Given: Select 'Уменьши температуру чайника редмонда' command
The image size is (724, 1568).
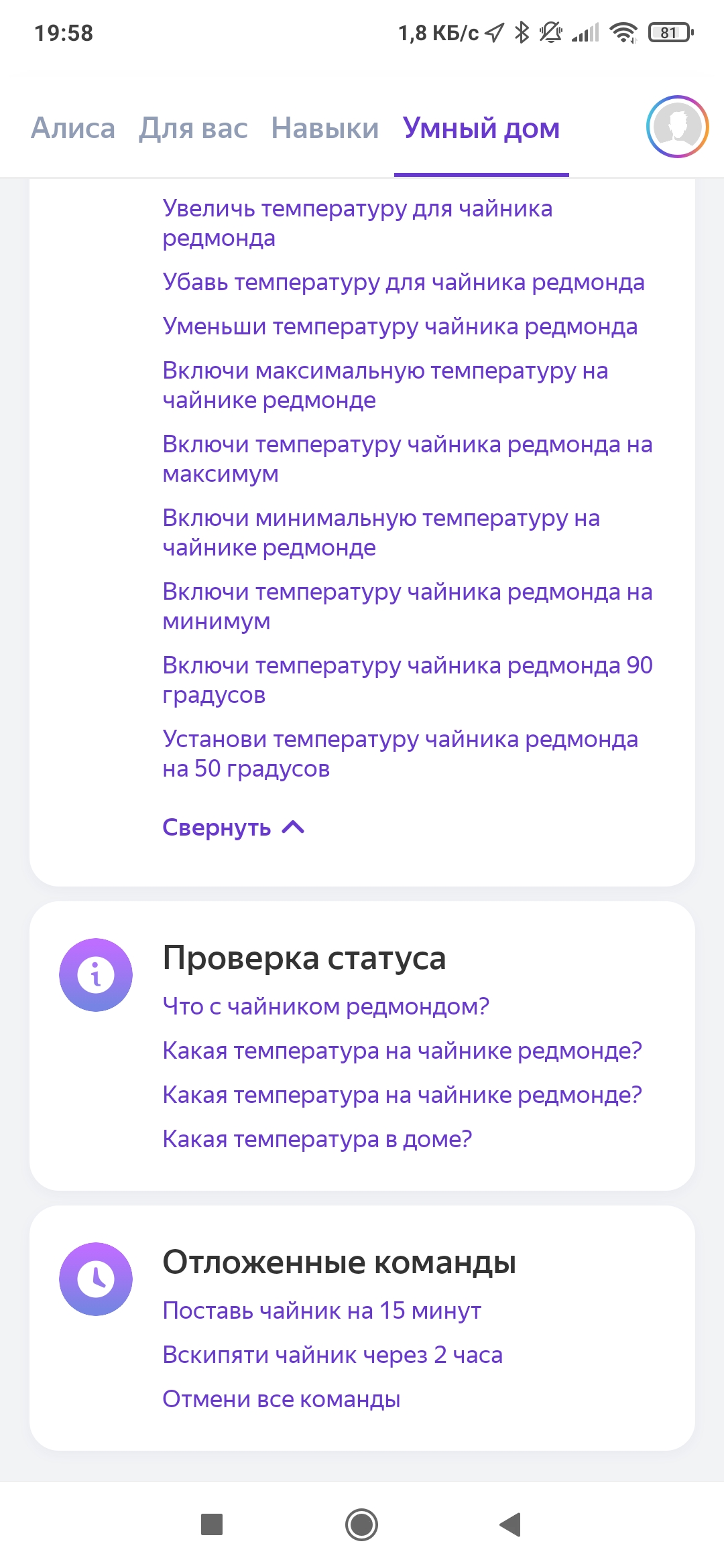Looking at the screenshot, I should click(x=400, y=326).
